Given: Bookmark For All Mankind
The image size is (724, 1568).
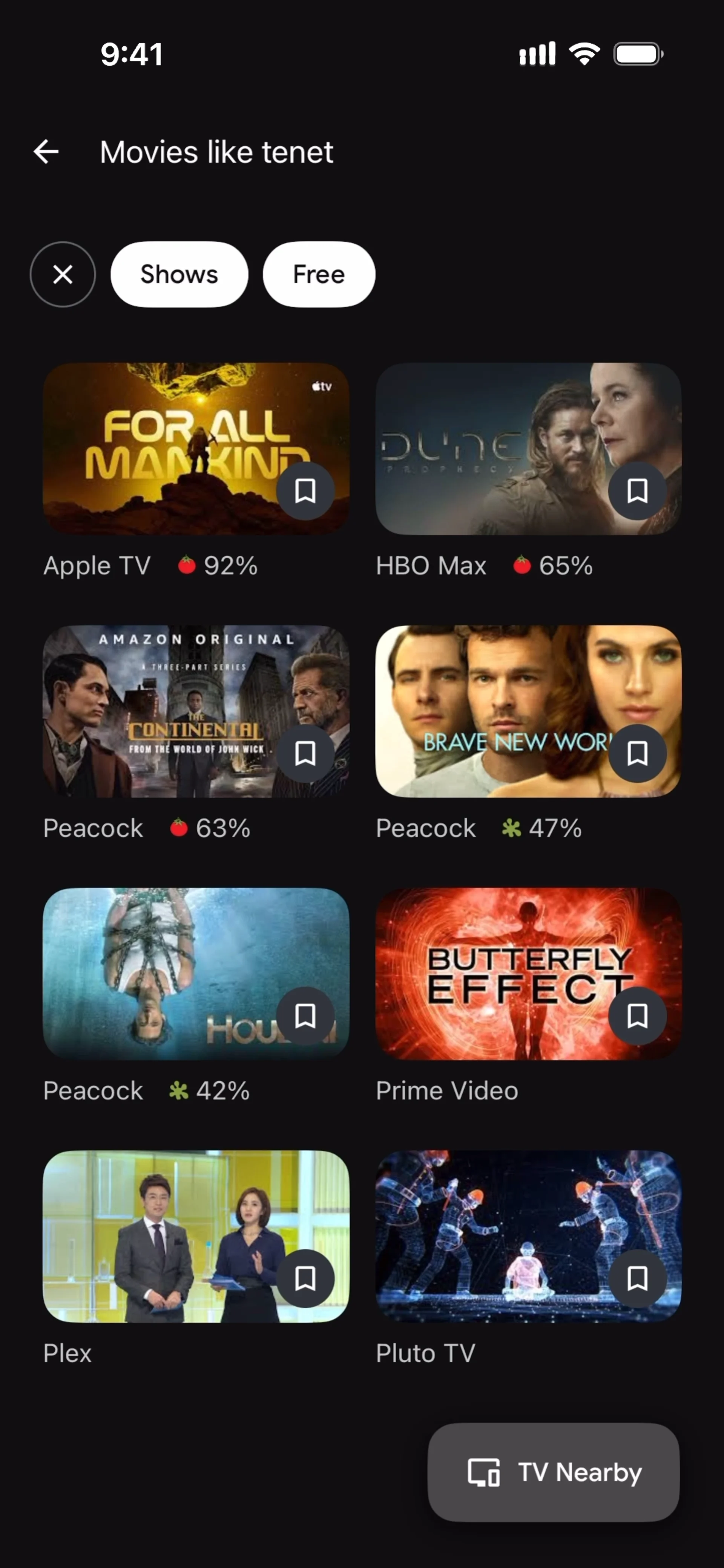Looking at the screenshot, I should [x=305, y=490].
